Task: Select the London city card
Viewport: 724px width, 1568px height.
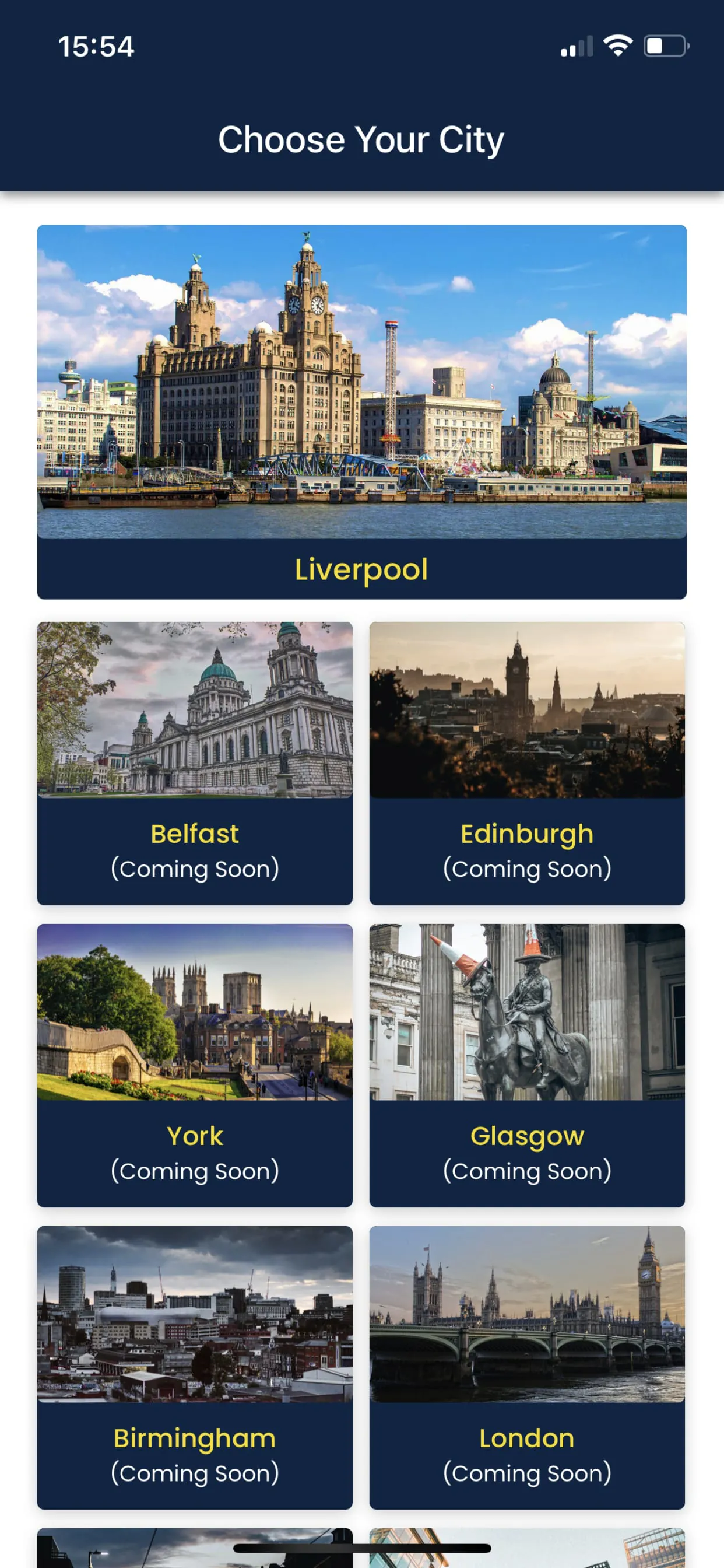Action: click(527, 1367)
